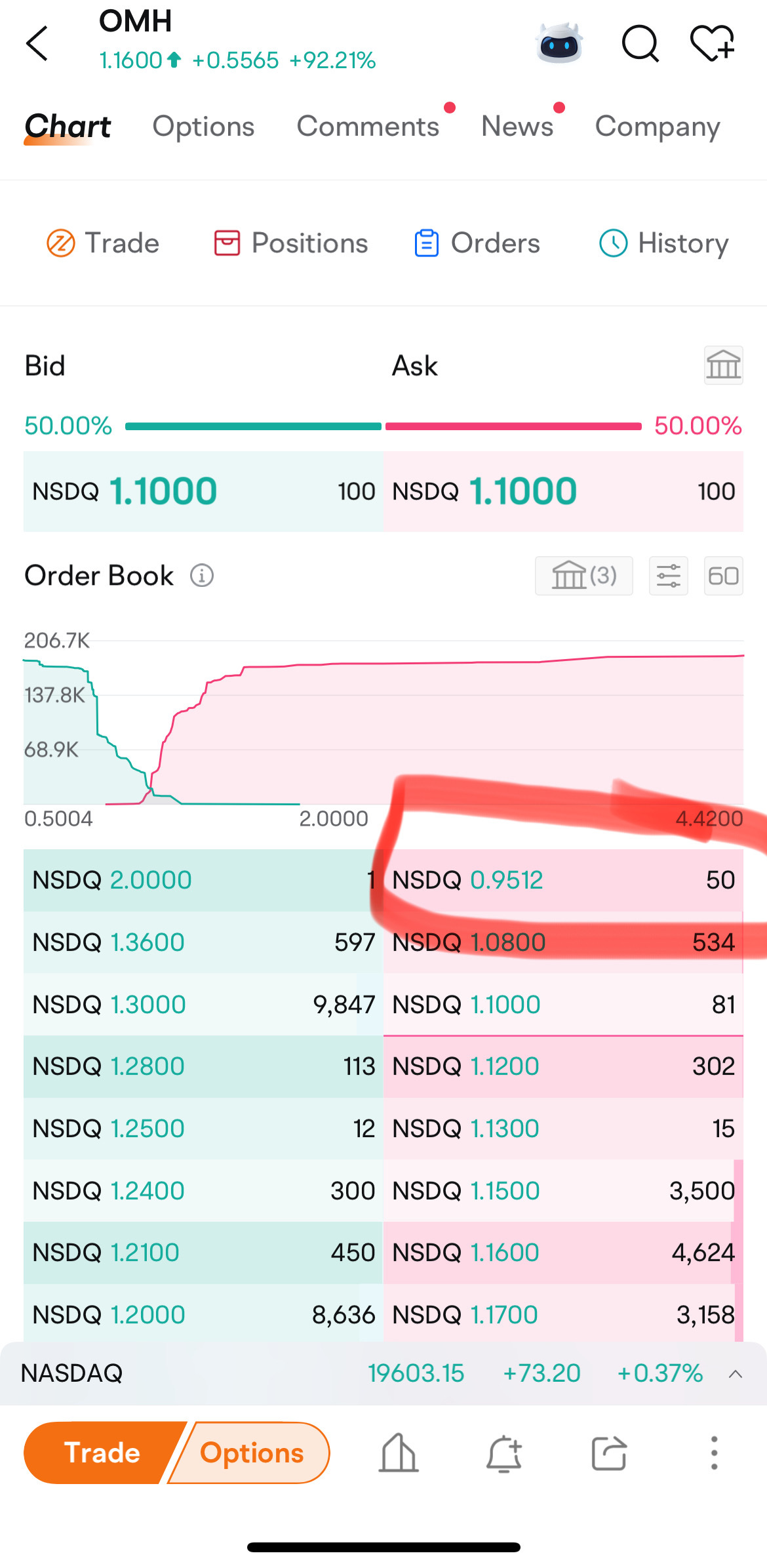Open more actions three-dot menu
767x1568 pixels.
tap(714, 1453)
